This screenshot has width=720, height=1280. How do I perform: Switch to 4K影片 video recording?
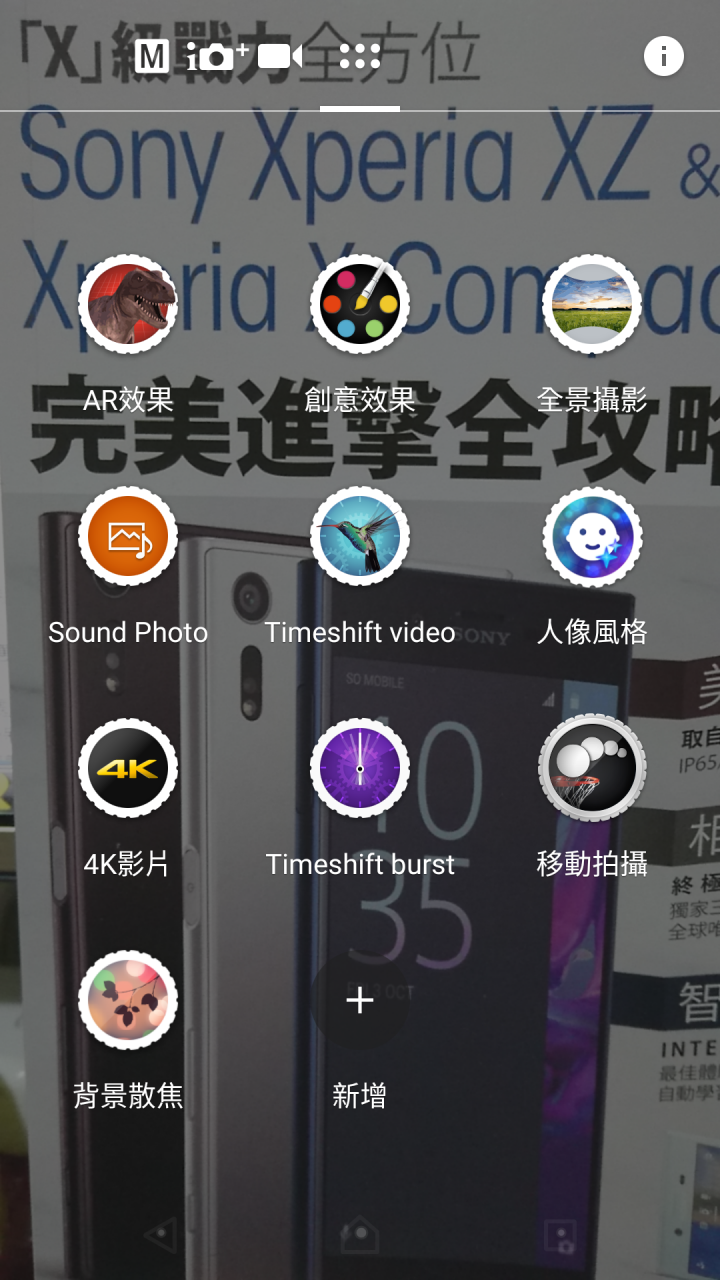(128, 768)
